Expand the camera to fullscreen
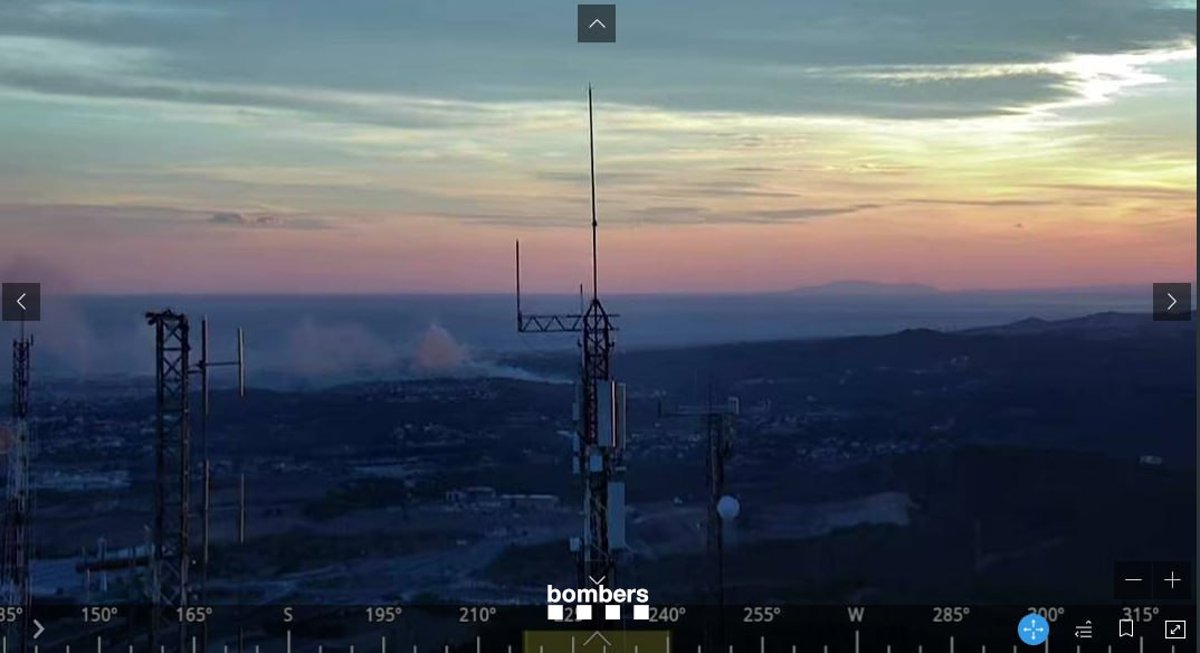 (x=1175, y=629)
